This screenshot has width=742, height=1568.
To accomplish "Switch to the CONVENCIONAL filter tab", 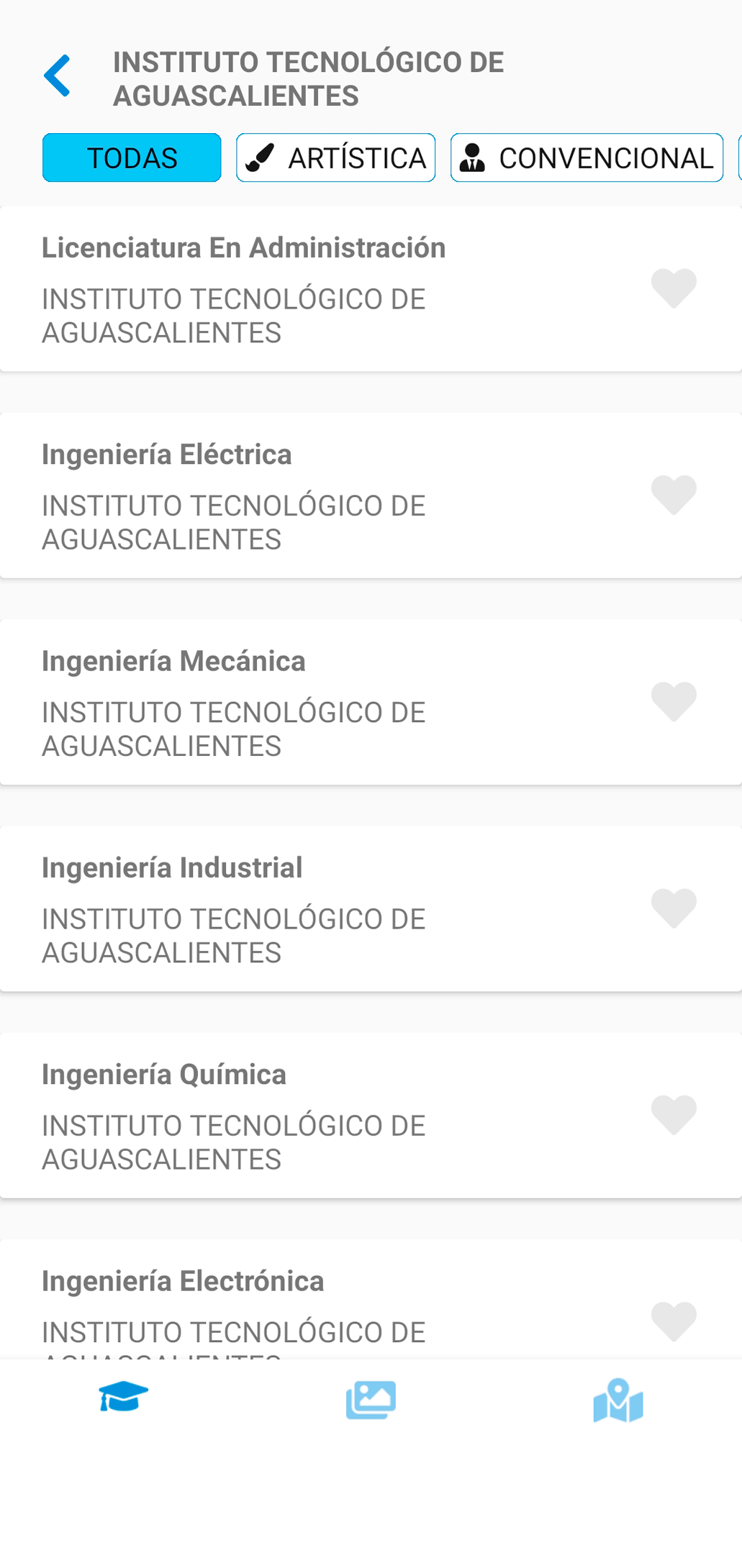I will 586,157.
